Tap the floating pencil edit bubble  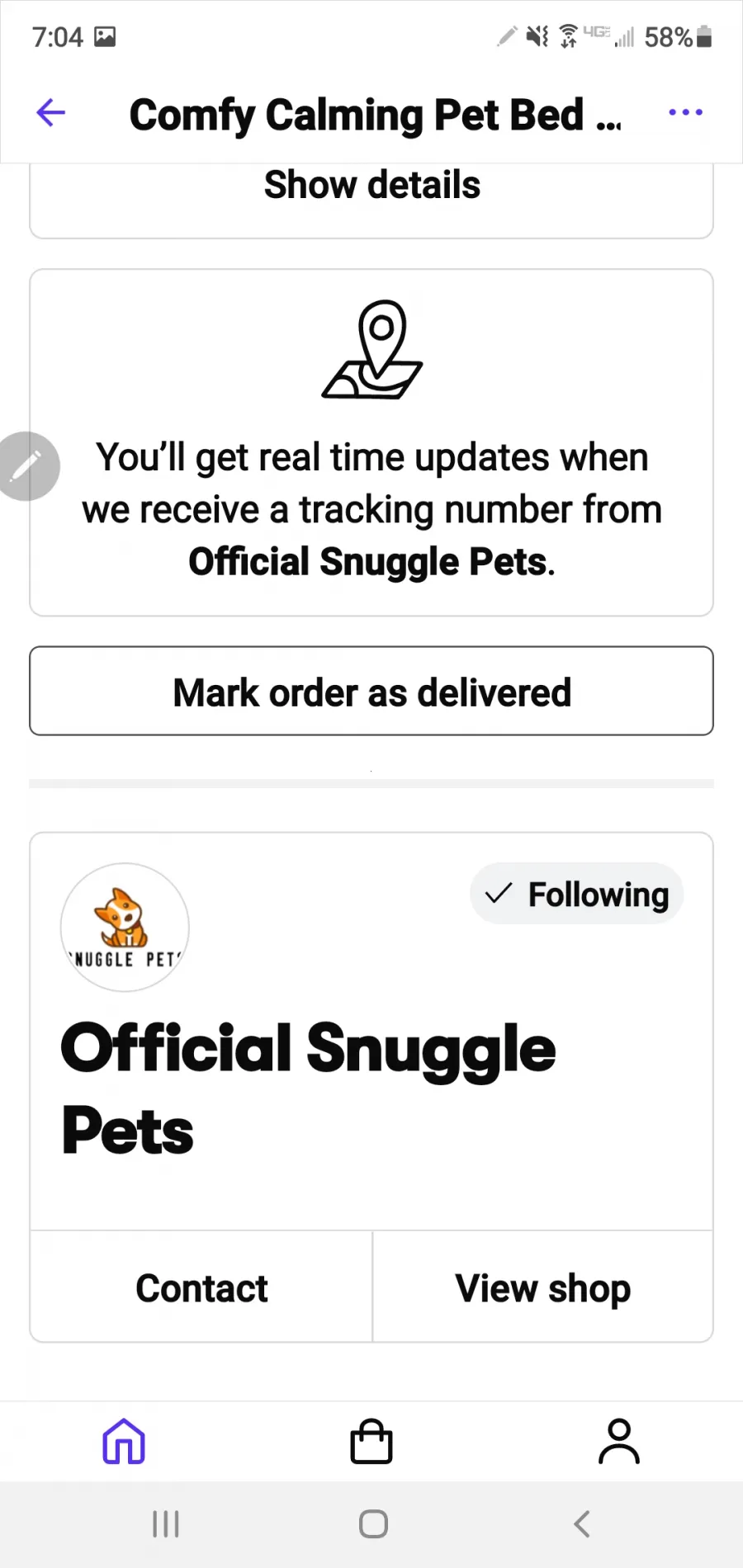[27, 466]
